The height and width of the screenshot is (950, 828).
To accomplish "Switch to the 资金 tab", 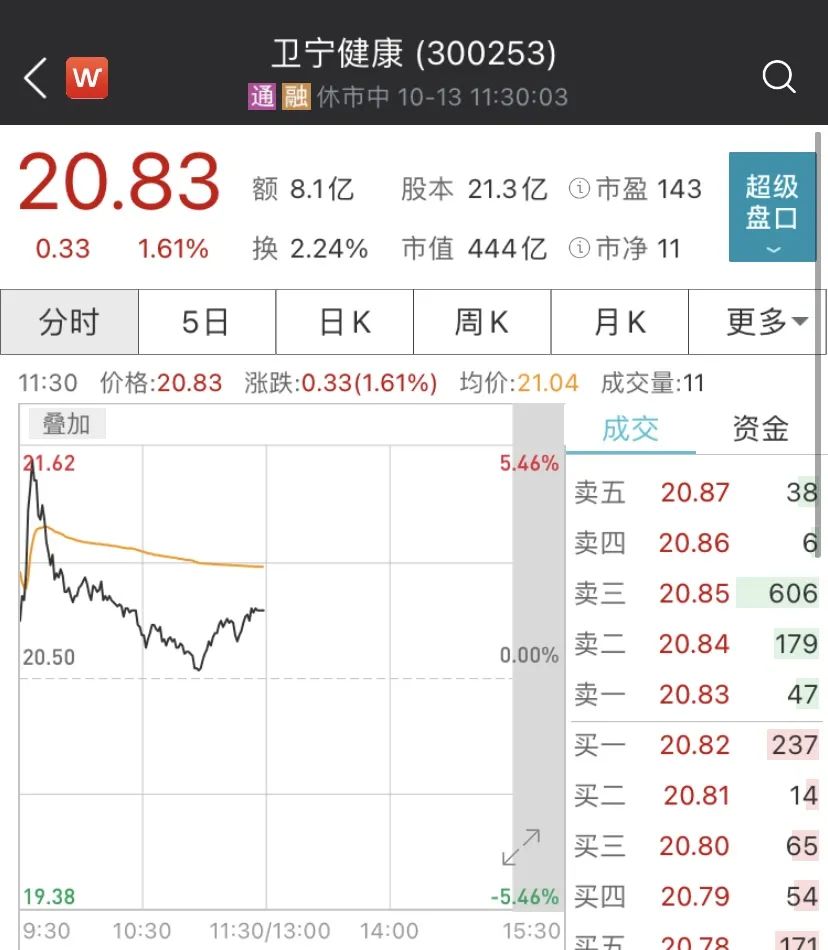I will (760, 429).
